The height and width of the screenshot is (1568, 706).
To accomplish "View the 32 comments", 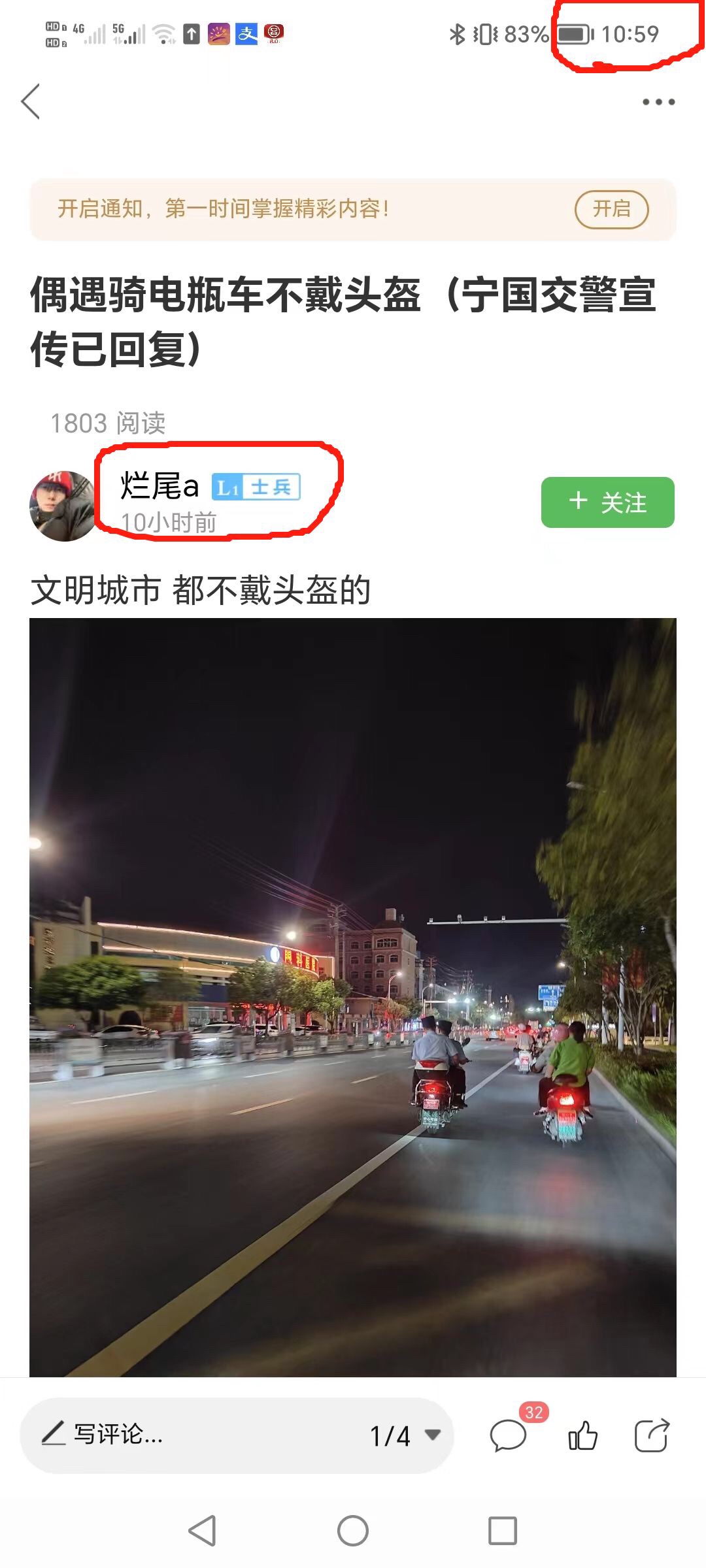I will click(509, 1435).
